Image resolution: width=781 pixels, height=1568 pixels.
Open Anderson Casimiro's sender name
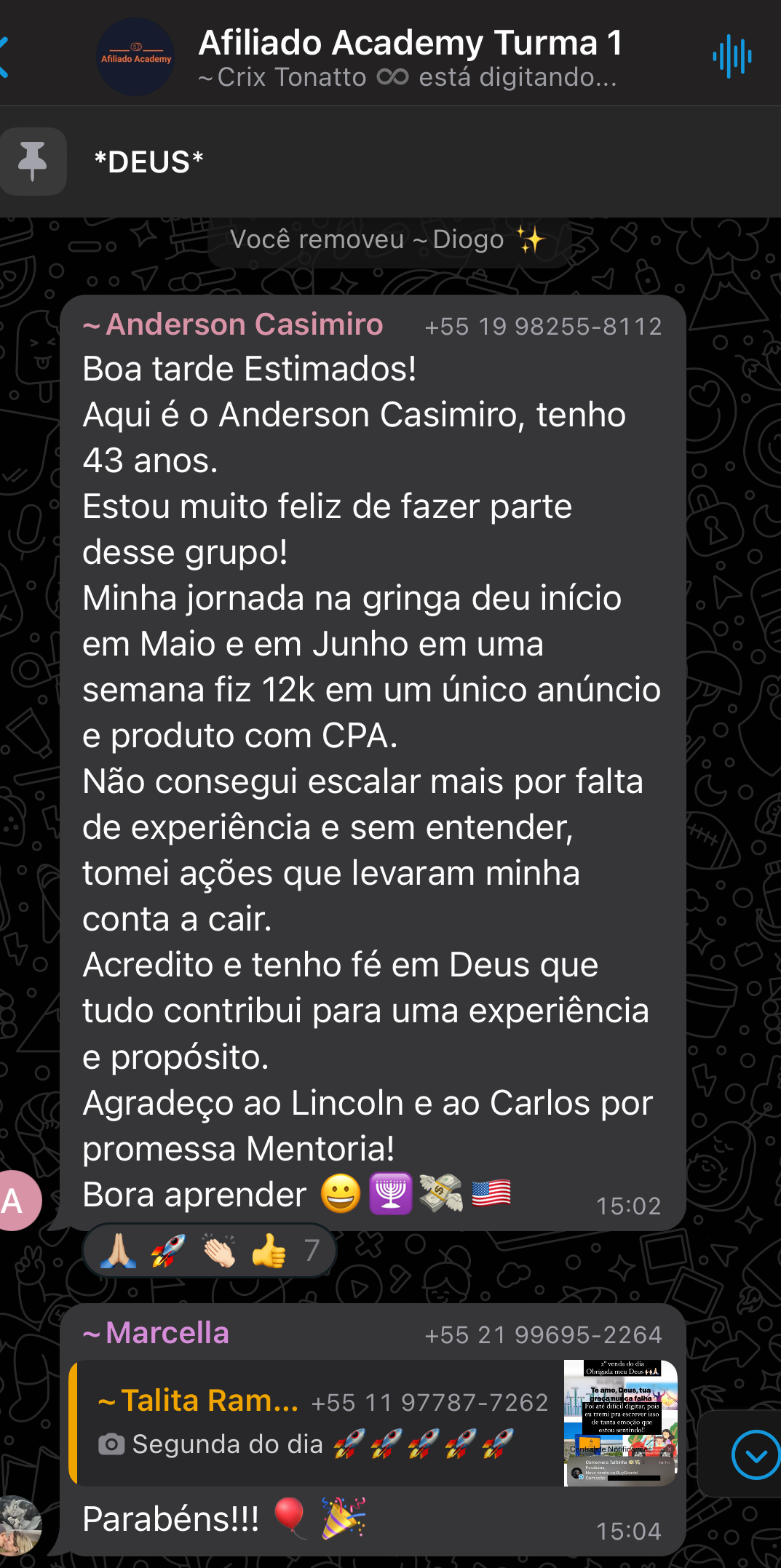coord(243,325)
